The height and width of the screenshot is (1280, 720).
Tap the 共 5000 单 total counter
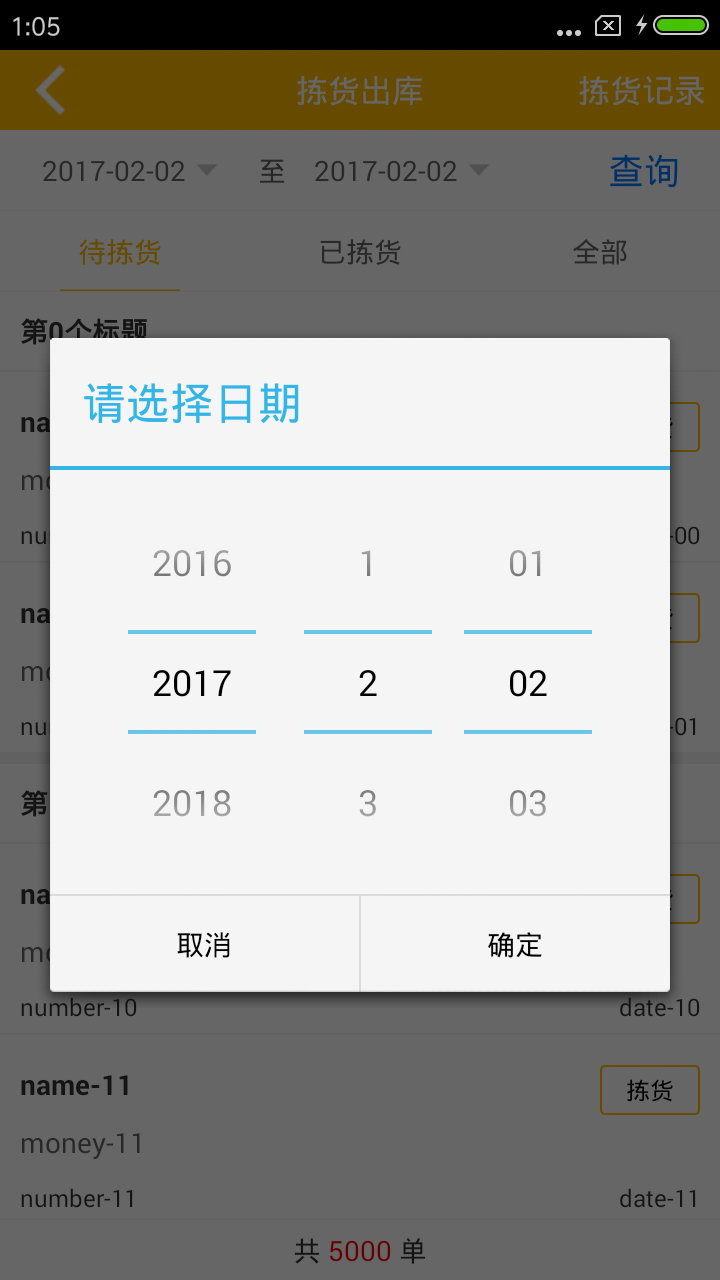[x=360, y=1250]
